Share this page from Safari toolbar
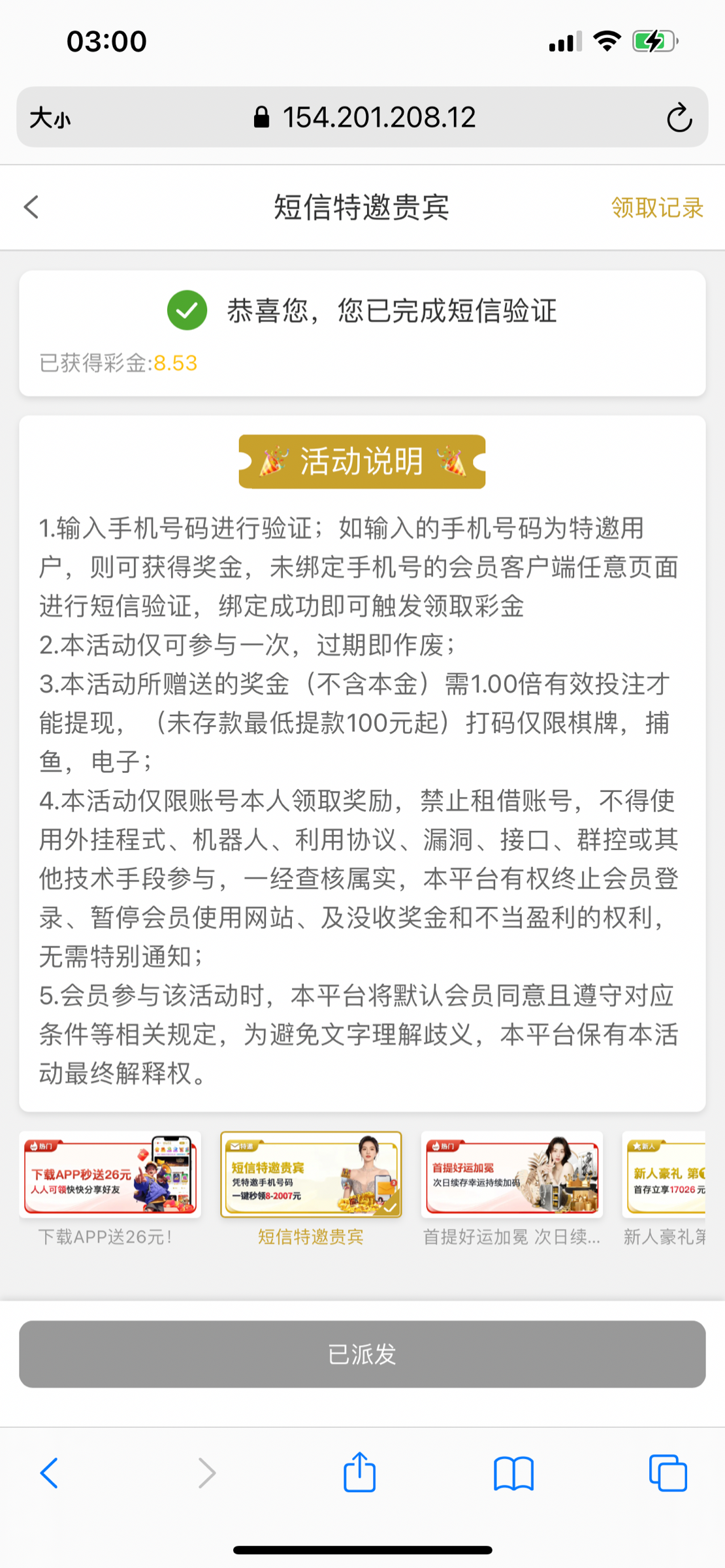This screenshot has width=725, height=1568. pos(360,1473)
